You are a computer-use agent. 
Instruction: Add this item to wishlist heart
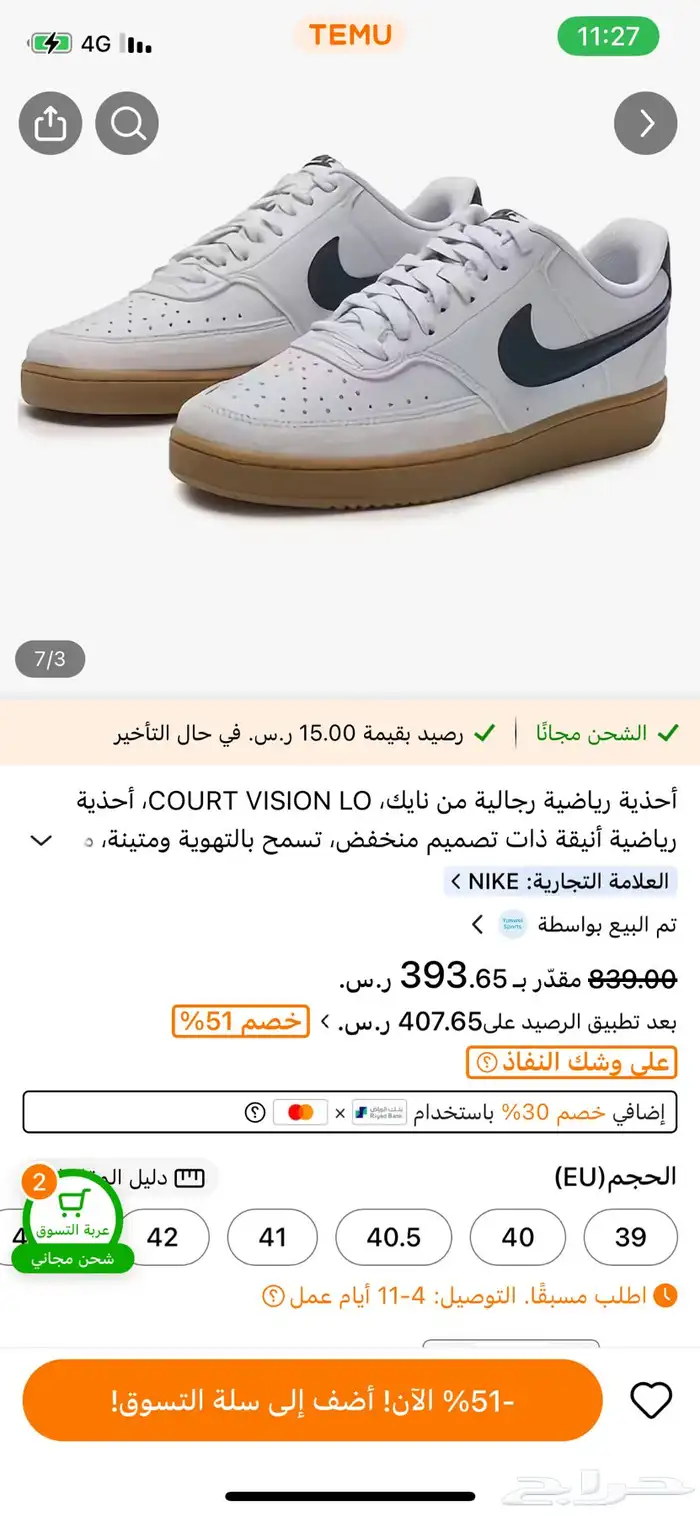(651, 1400)
